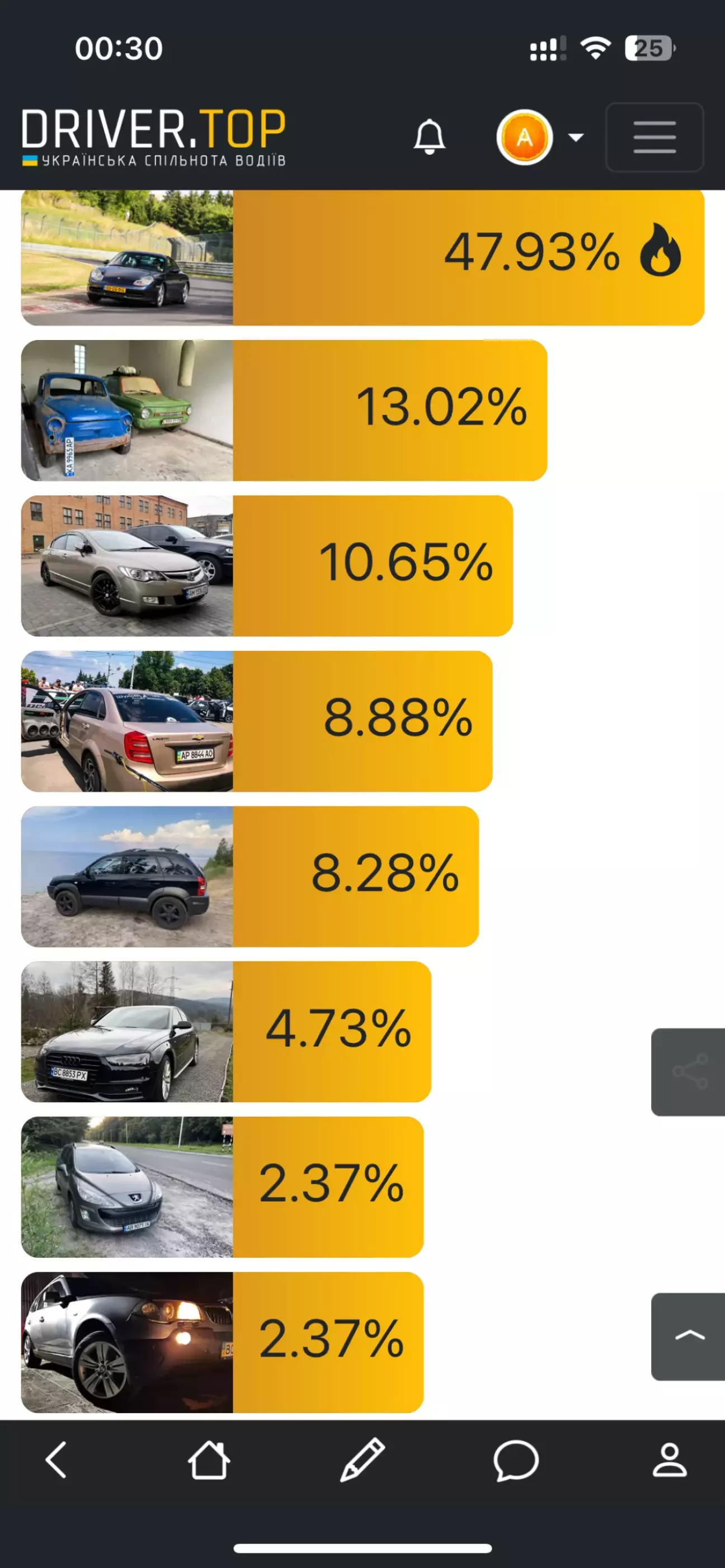Tap the DRIVER.TOP logo
Viewport: 725px width, 1568px height.
click(x=153, y=138)
